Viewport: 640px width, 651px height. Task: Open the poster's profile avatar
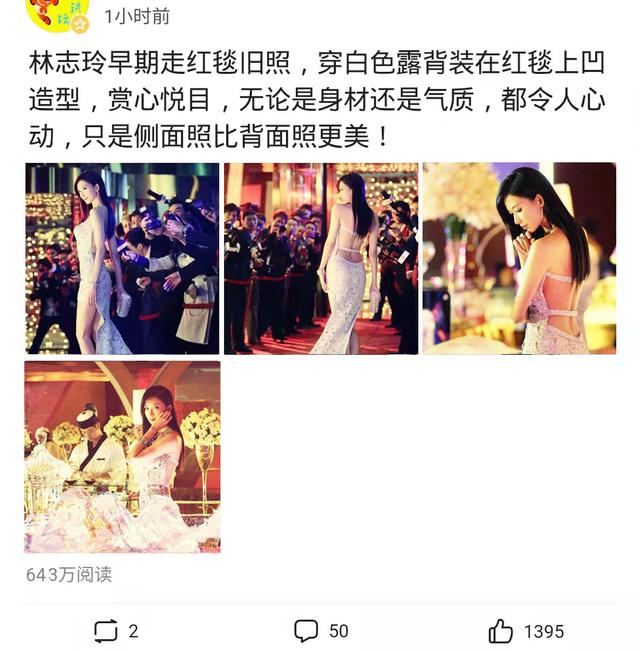[x=58, y=14]
